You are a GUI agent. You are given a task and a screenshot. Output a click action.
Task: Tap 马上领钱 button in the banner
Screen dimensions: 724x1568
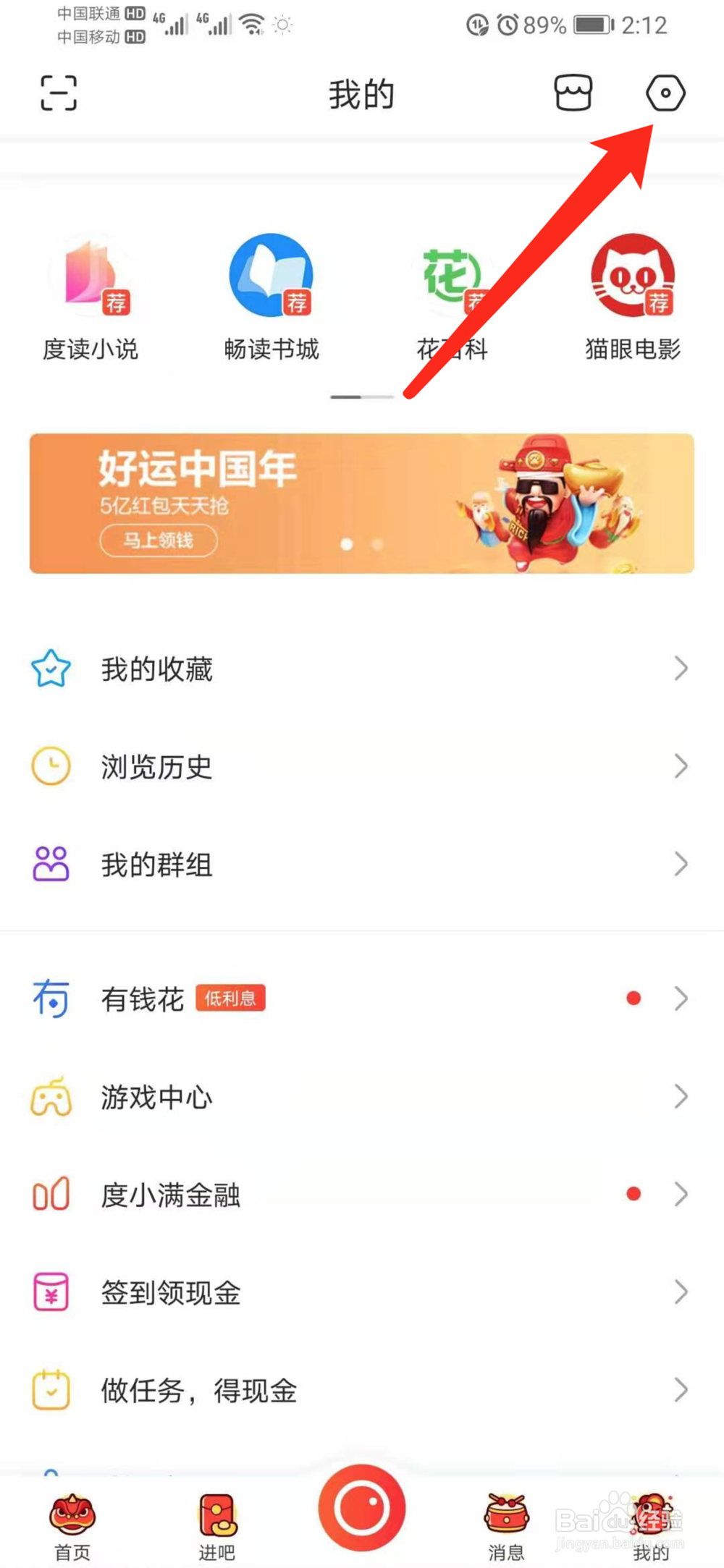(x=158, y=541)
